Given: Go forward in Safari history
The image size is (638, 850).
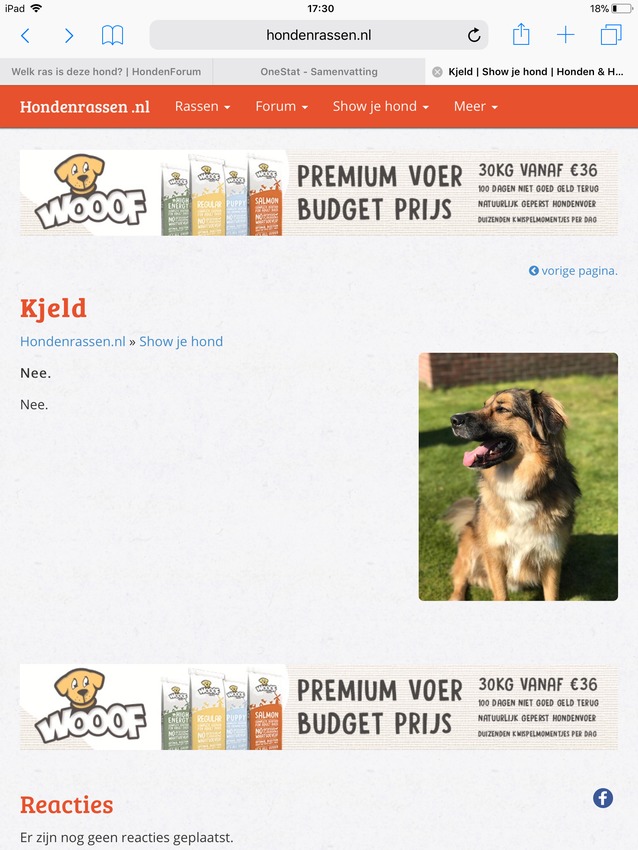Looking at the screenshot, I should pos(69,36).
